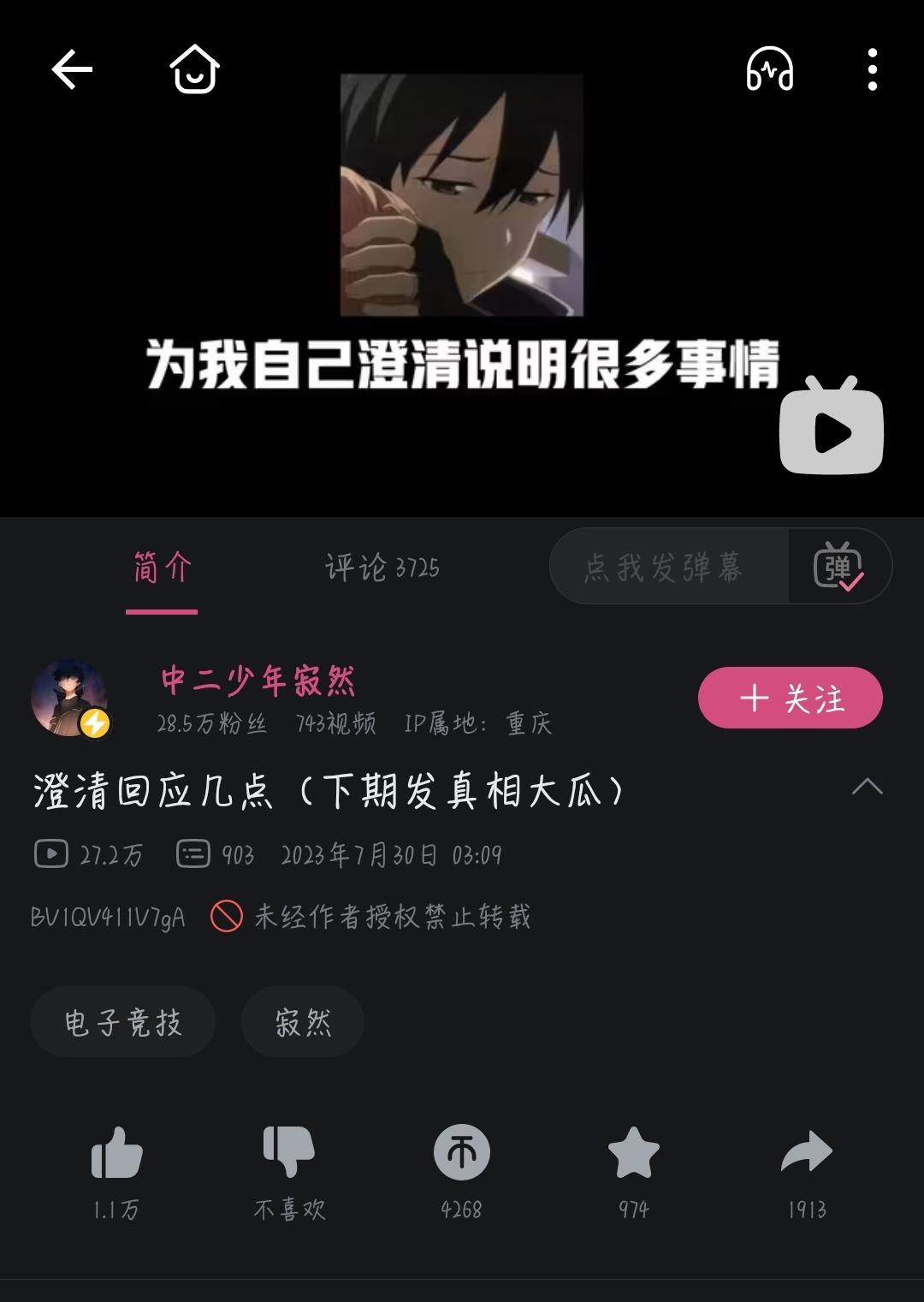The width and height of the screenshot is (924, 1302).
Task: Share the video via arrow icon
Action: click(806, 1153)
